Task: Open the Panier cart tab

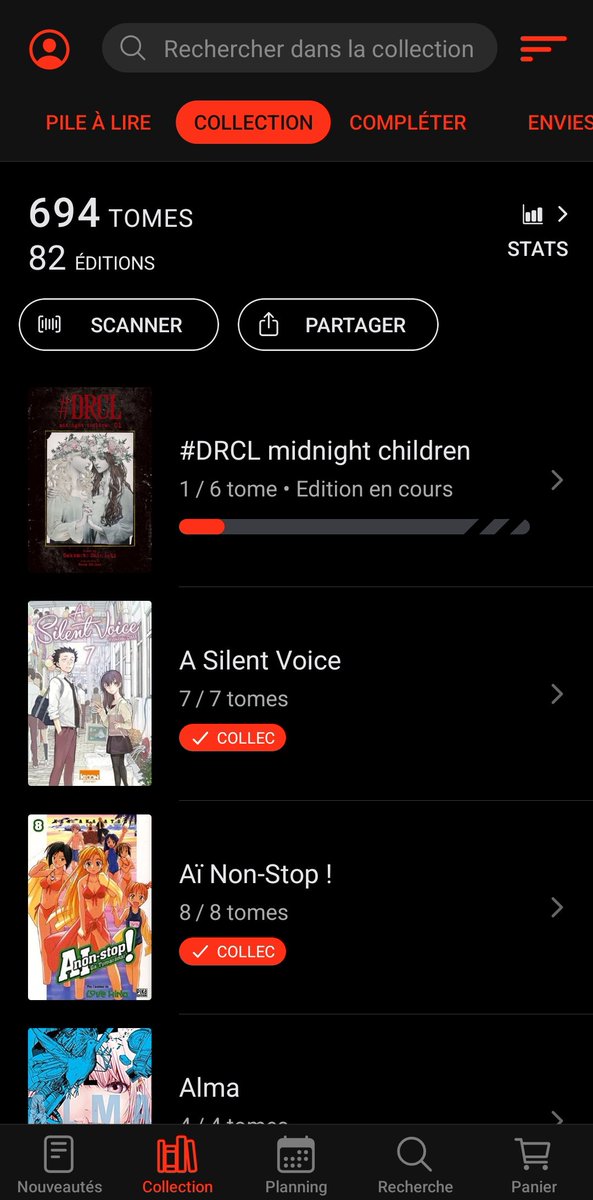Action: coord(534,1165)
